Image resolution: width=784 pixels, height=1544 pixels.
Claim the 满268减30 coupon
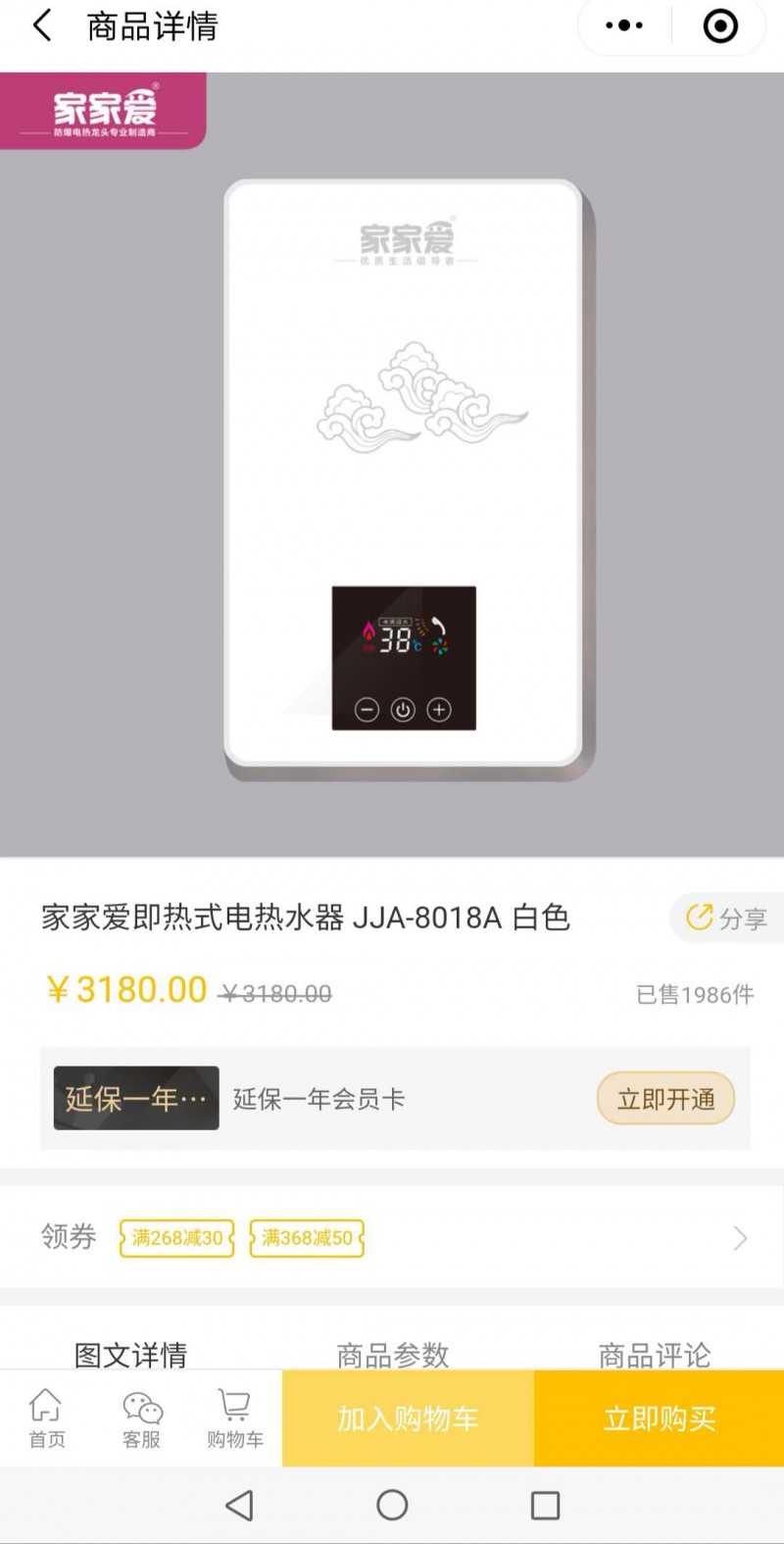[177, 1238]
